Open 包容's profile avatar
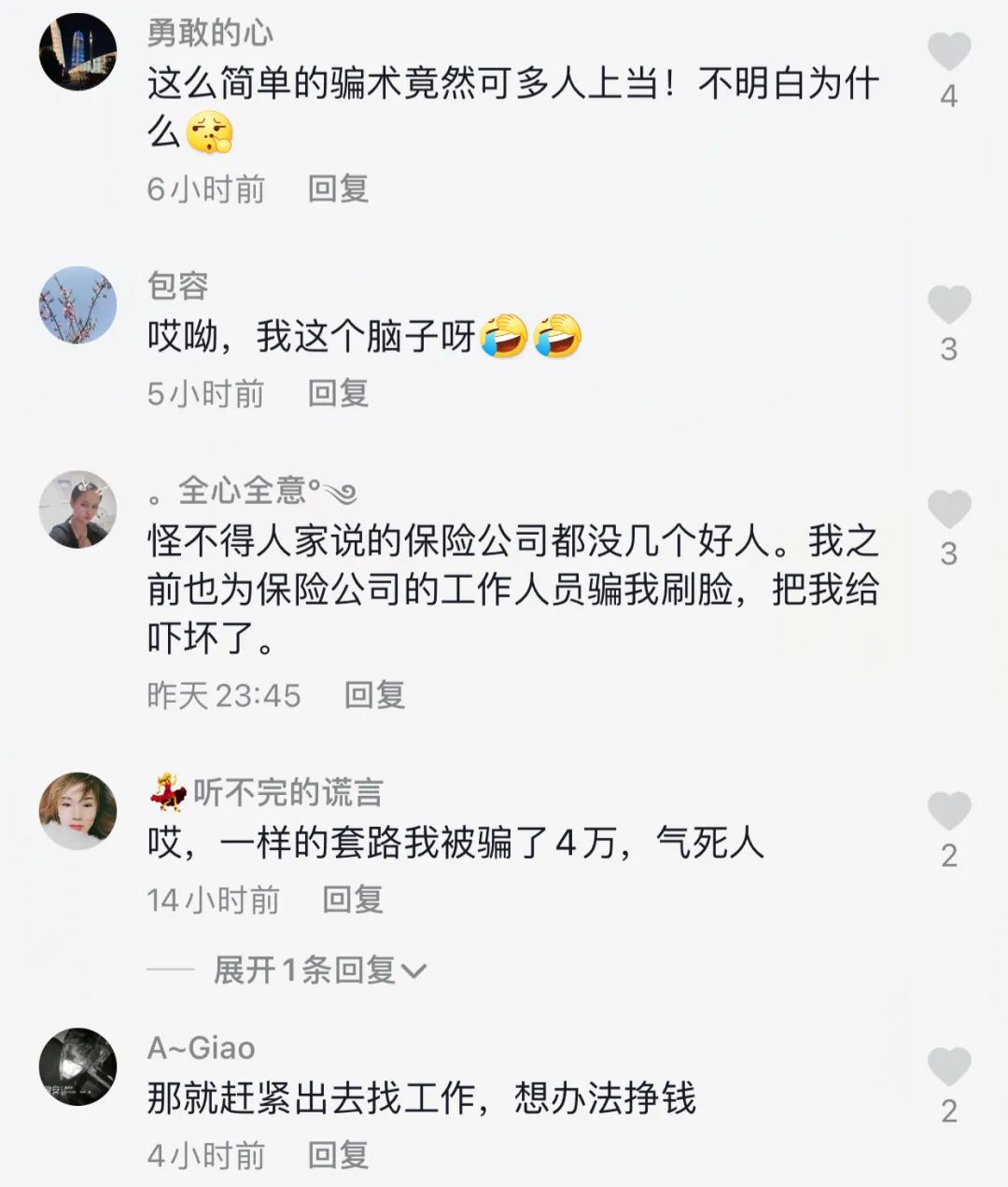The width and height of the screenshot is (1008, 1187). pos(77,305)
